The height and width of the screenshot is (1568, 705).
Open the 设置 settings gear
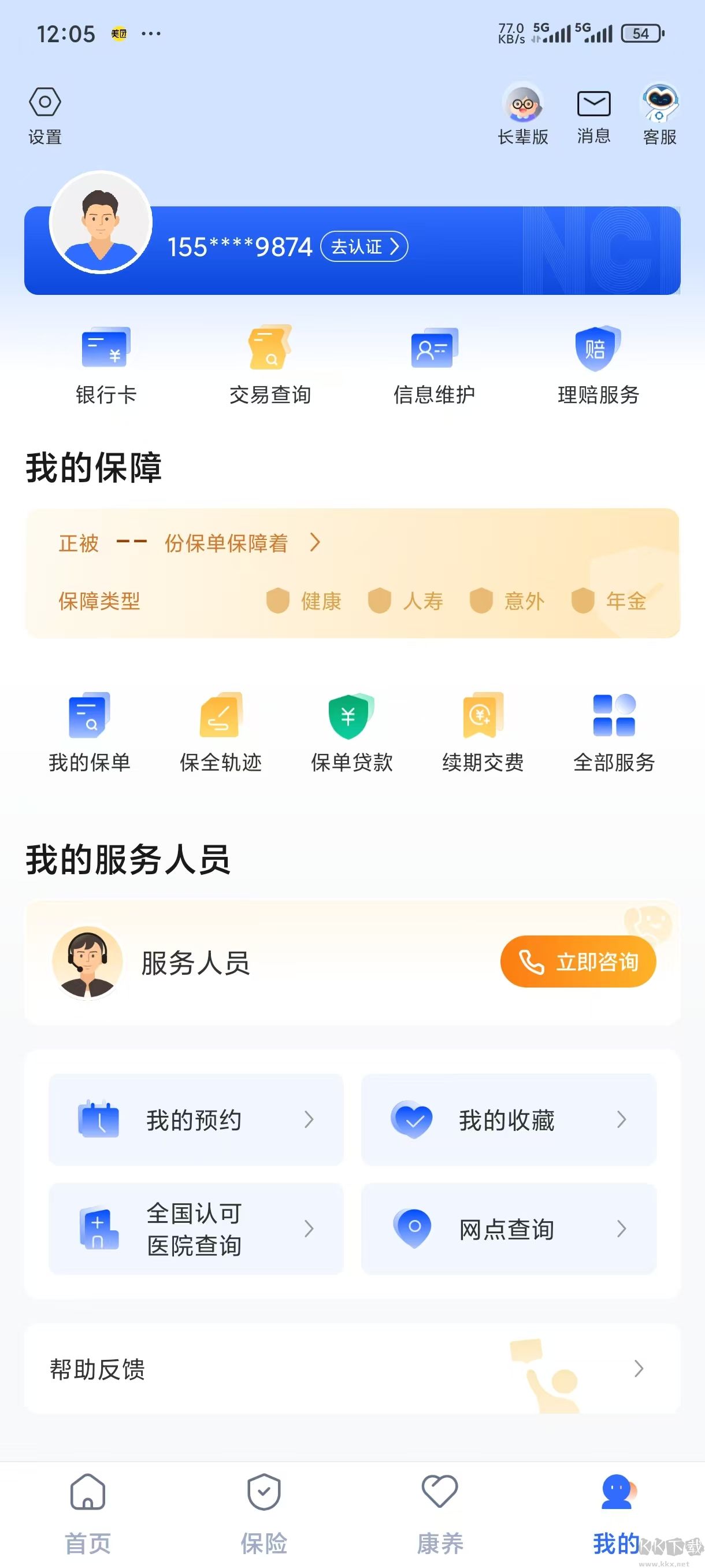pyautogui.click(x=45, y=114)
